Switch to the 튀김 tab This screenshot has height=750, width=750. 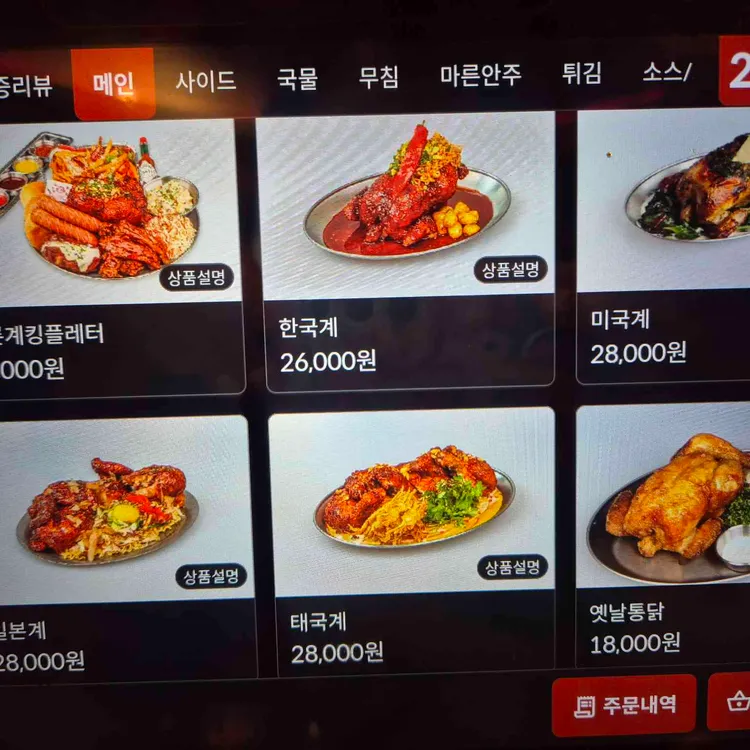click(x=582, y=73)
